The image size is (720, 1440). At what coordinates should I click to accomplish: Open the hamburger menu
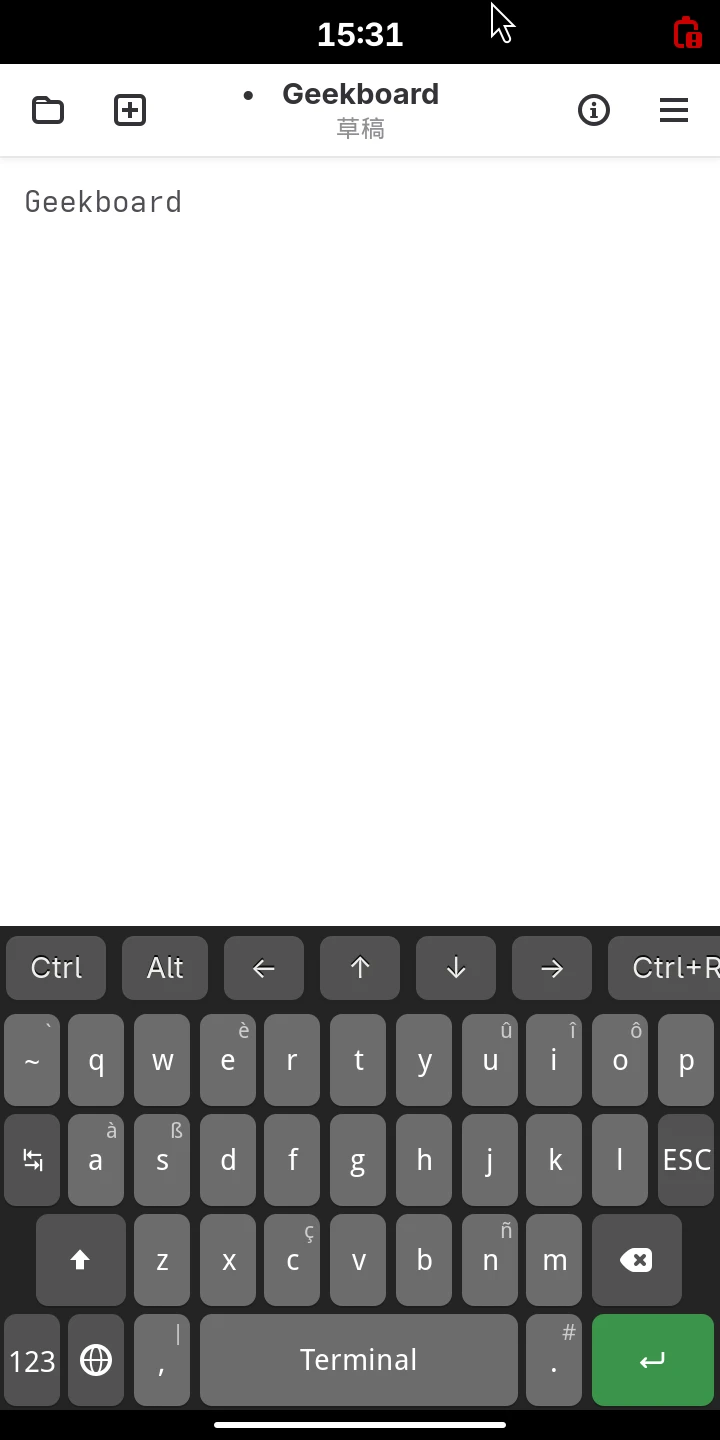[674, 110]
